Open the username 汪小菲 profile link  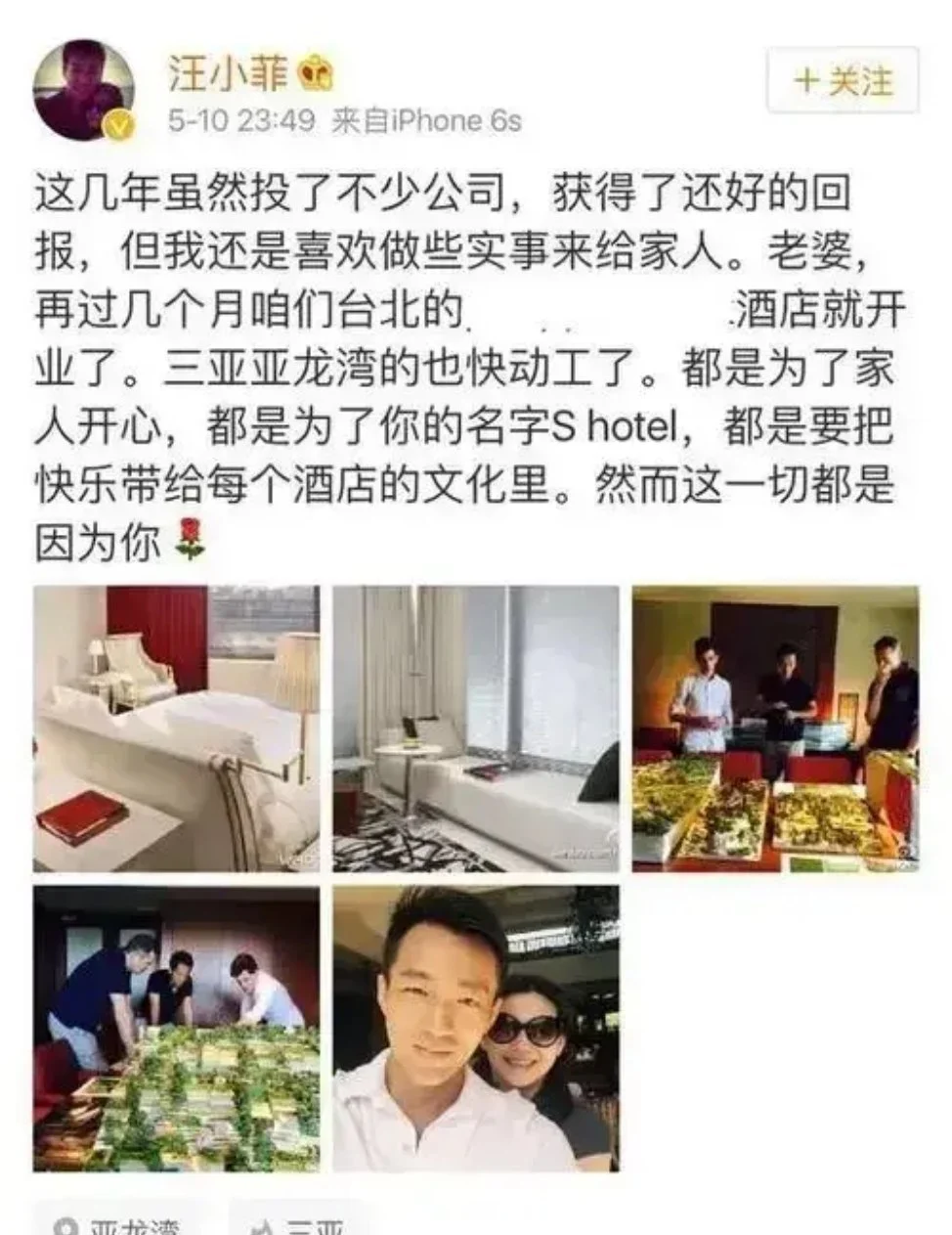tap(228, 72)
